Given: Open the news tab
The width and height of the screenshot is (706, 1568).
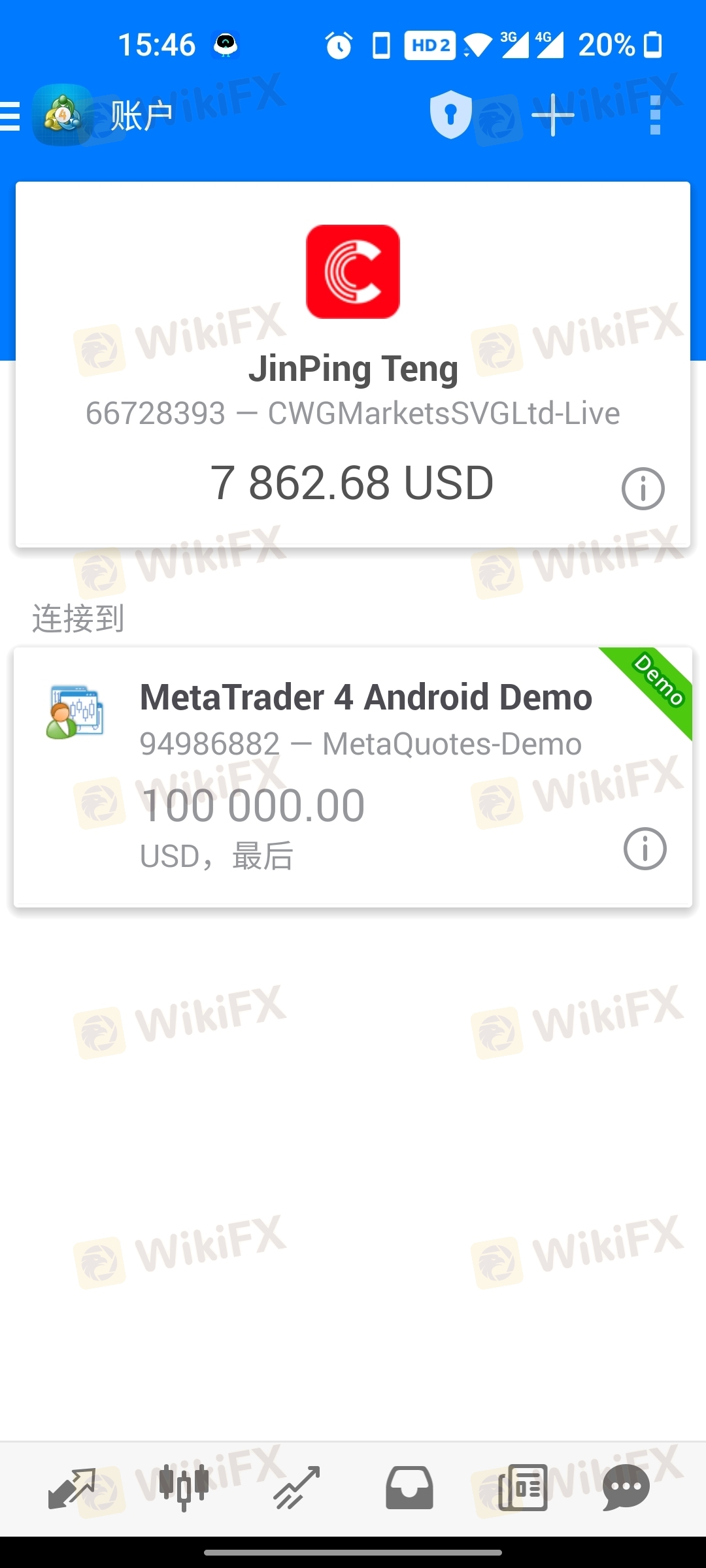Looking at the screenshot, I should (522, 1488).
